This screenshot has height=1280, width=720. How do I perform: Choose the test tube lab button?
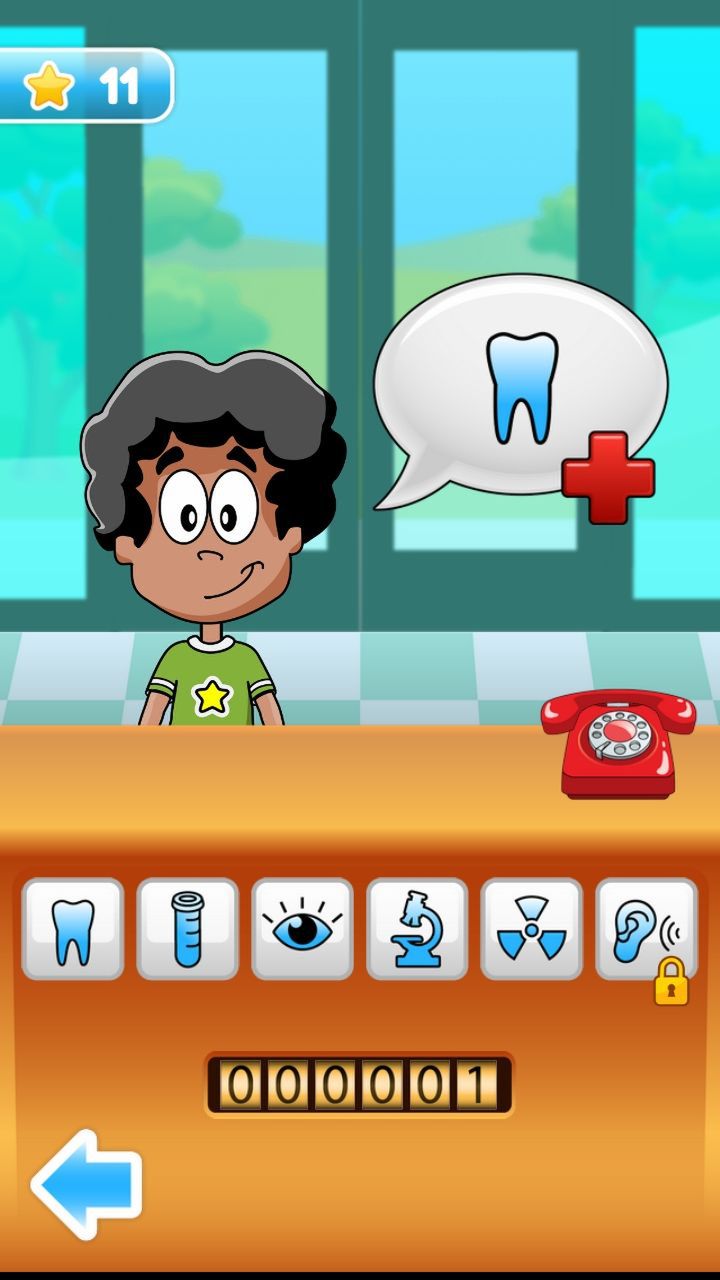pyautogui.click(x=187, y=929)
